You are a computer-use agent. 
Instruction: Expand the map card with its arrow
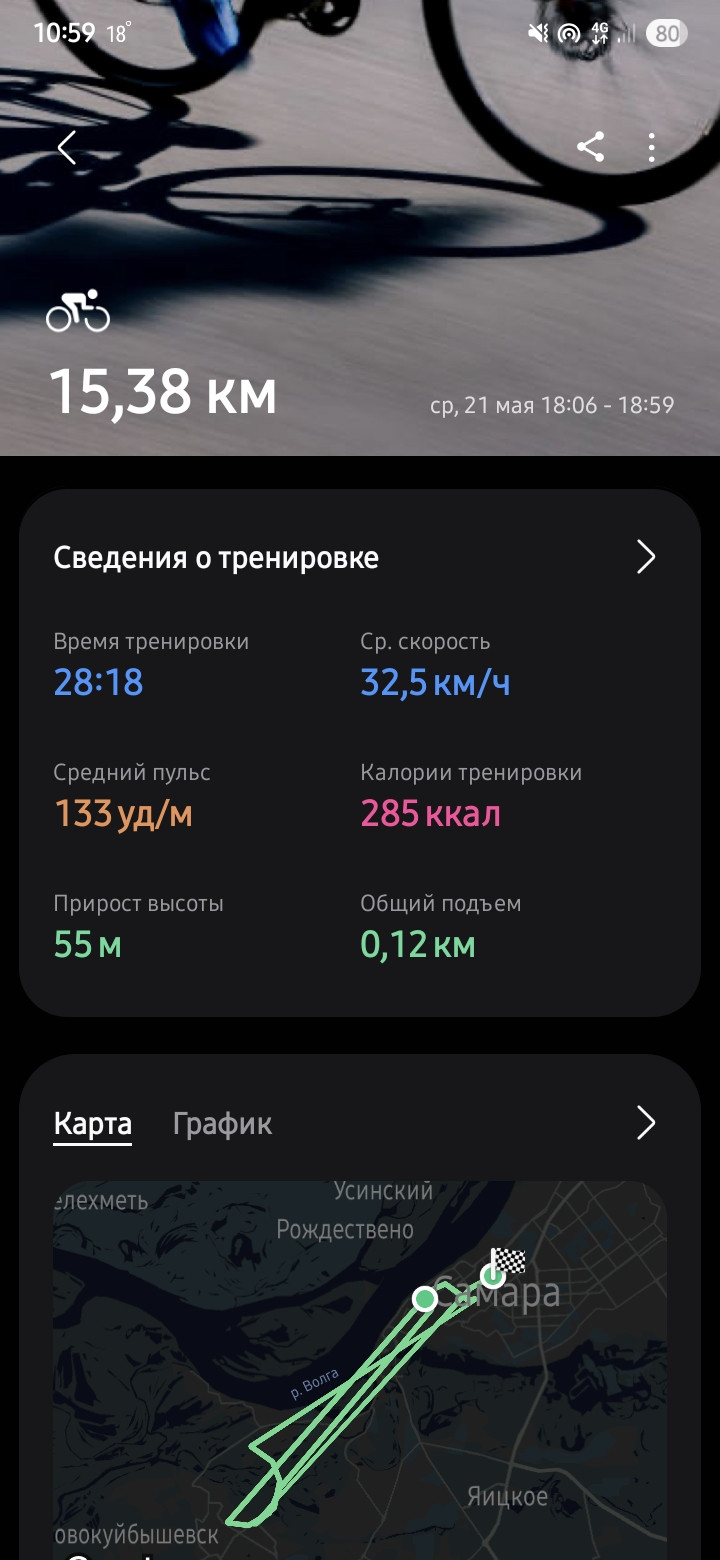(x=646, y=1123)
